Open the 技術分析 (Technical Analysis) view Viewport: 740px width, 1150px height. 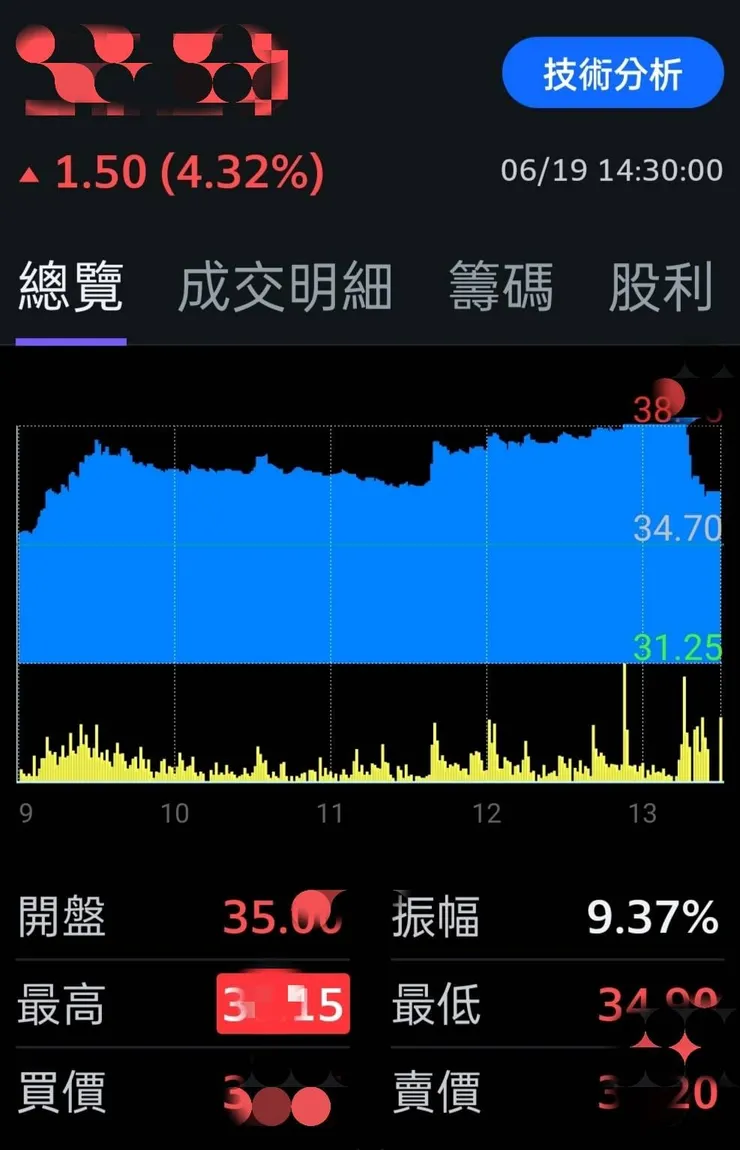click(611, 73)
